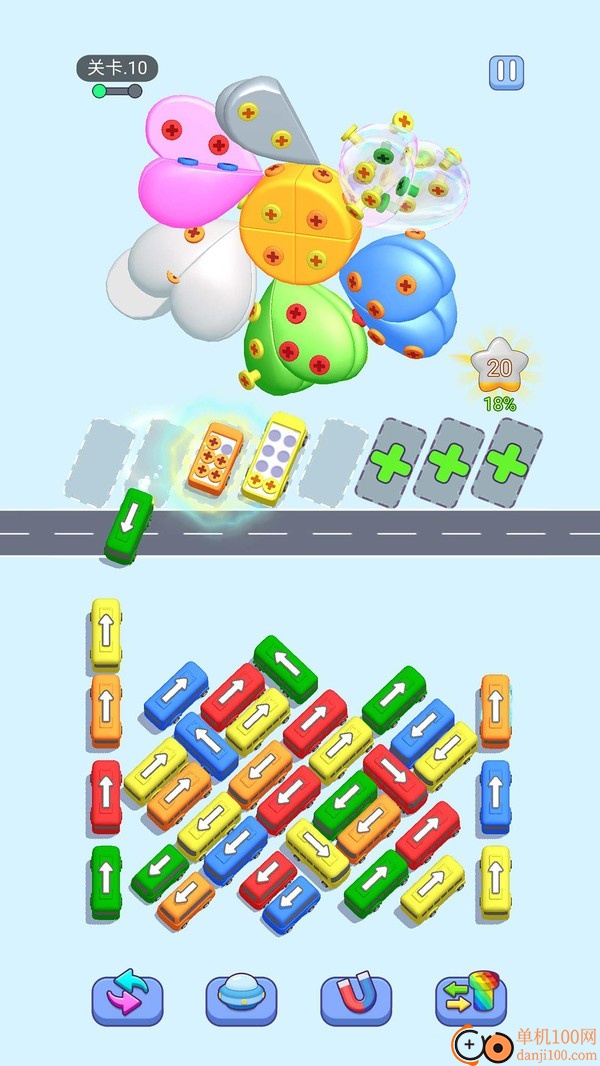
Task: Move the orange bus in the left column
Action: (x=106, y=710)
